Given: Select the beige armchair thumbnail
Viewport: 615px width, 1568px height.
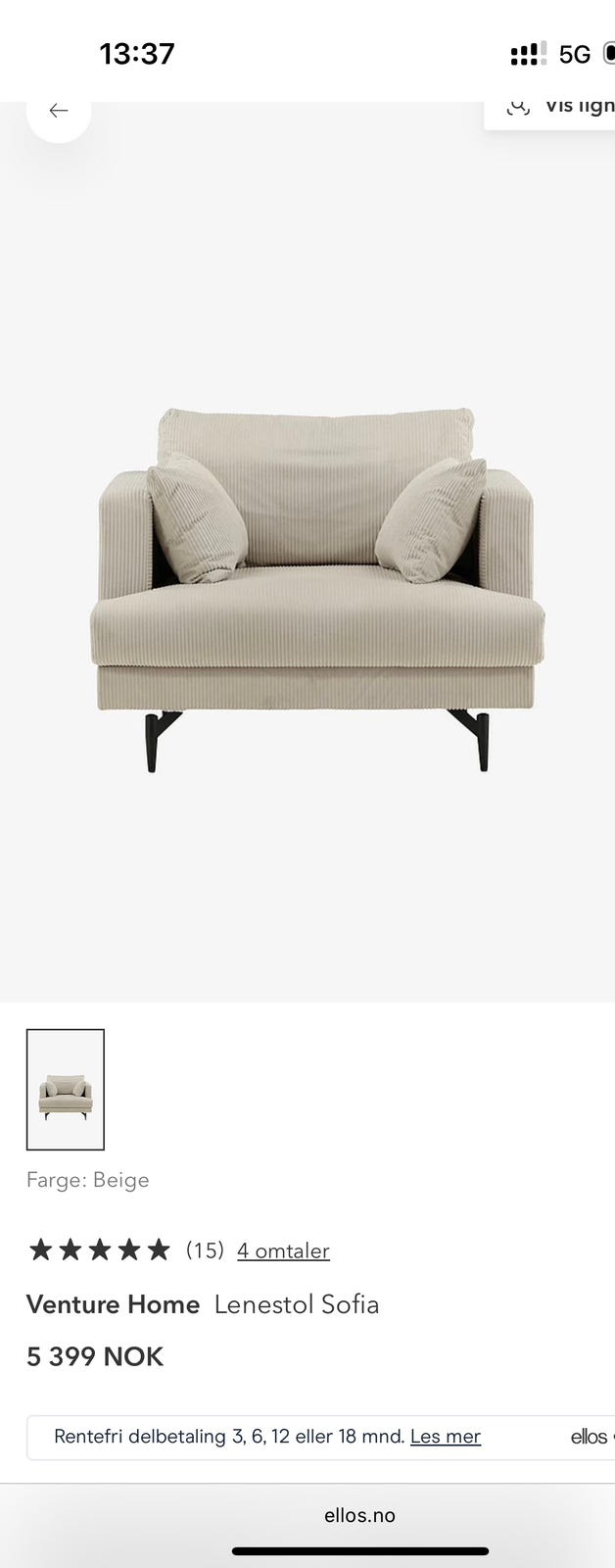Looking at the screenshot, I should 66,1089.
